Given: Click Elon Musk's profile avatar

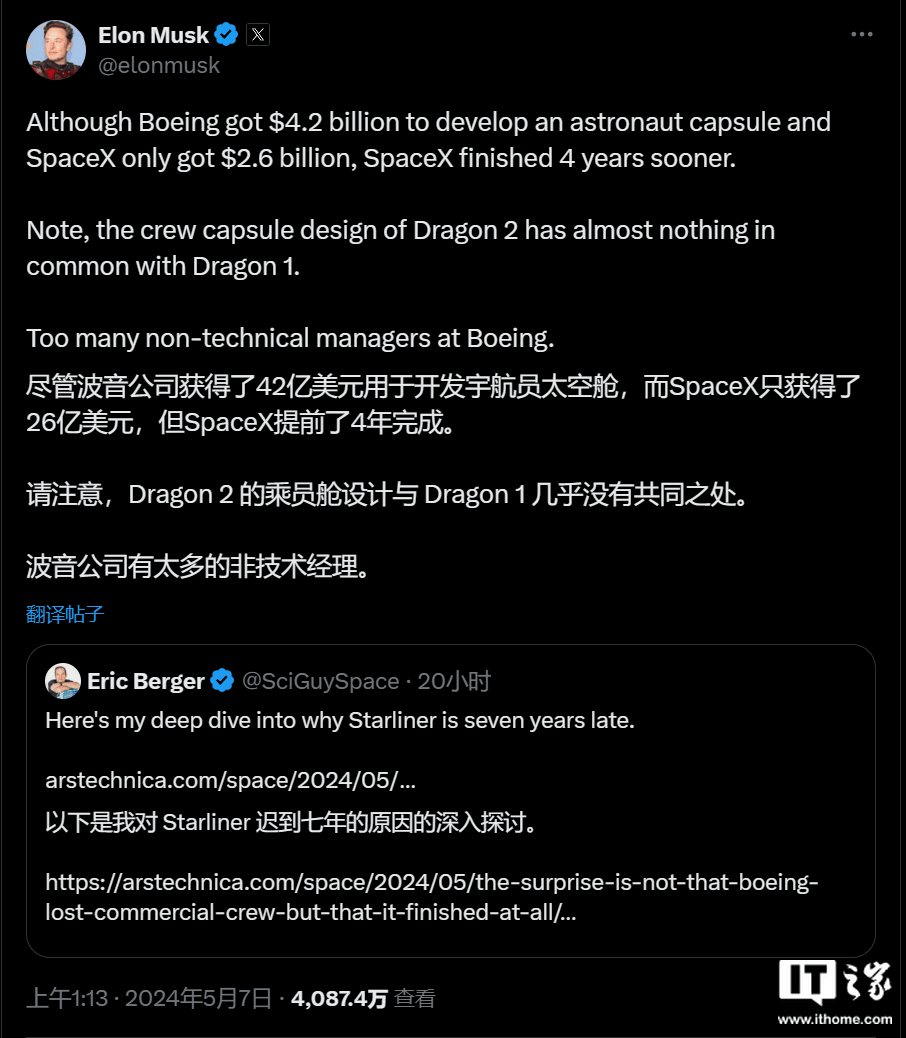Looking at the screenshot, I should tap(56, 50).
